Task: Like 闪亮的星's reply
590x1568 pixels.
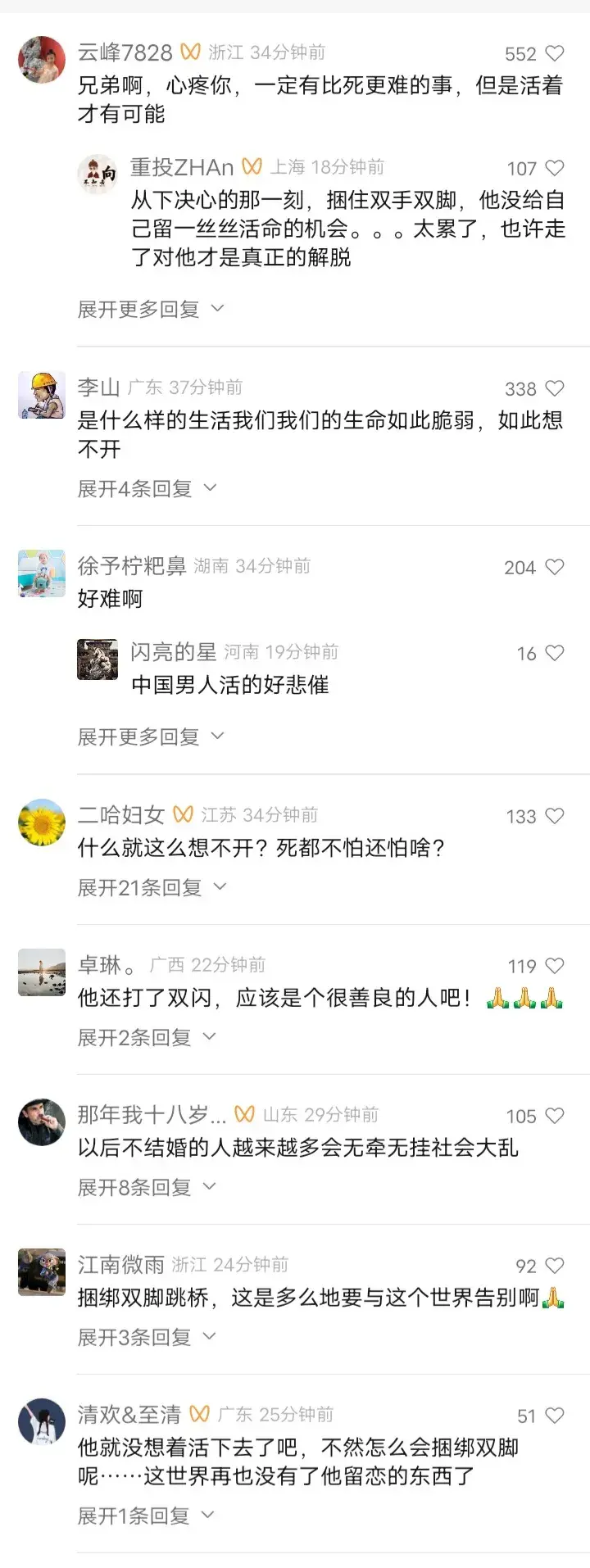Action: [555, 654]
